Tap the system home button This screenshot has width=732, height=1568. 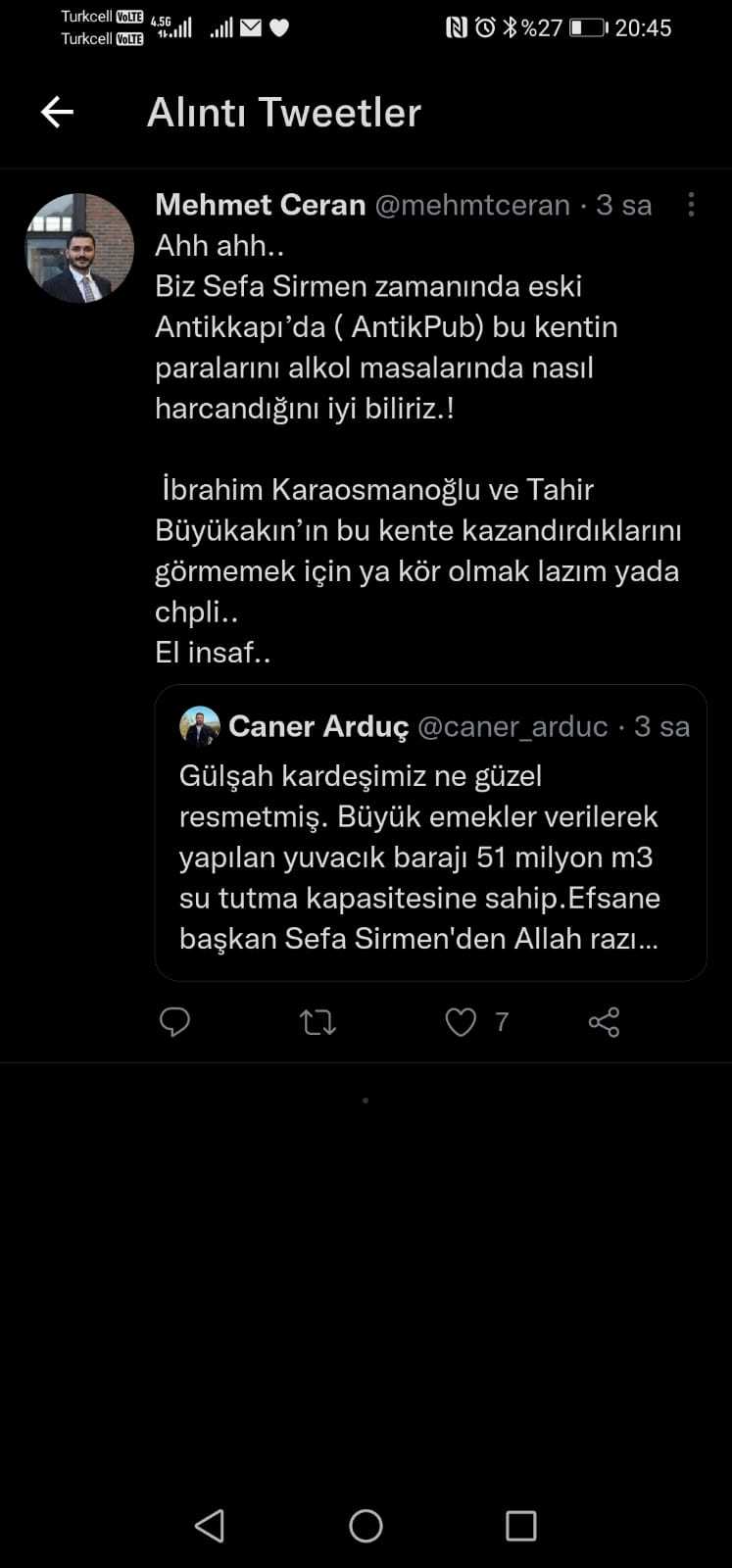(366, 1525)
